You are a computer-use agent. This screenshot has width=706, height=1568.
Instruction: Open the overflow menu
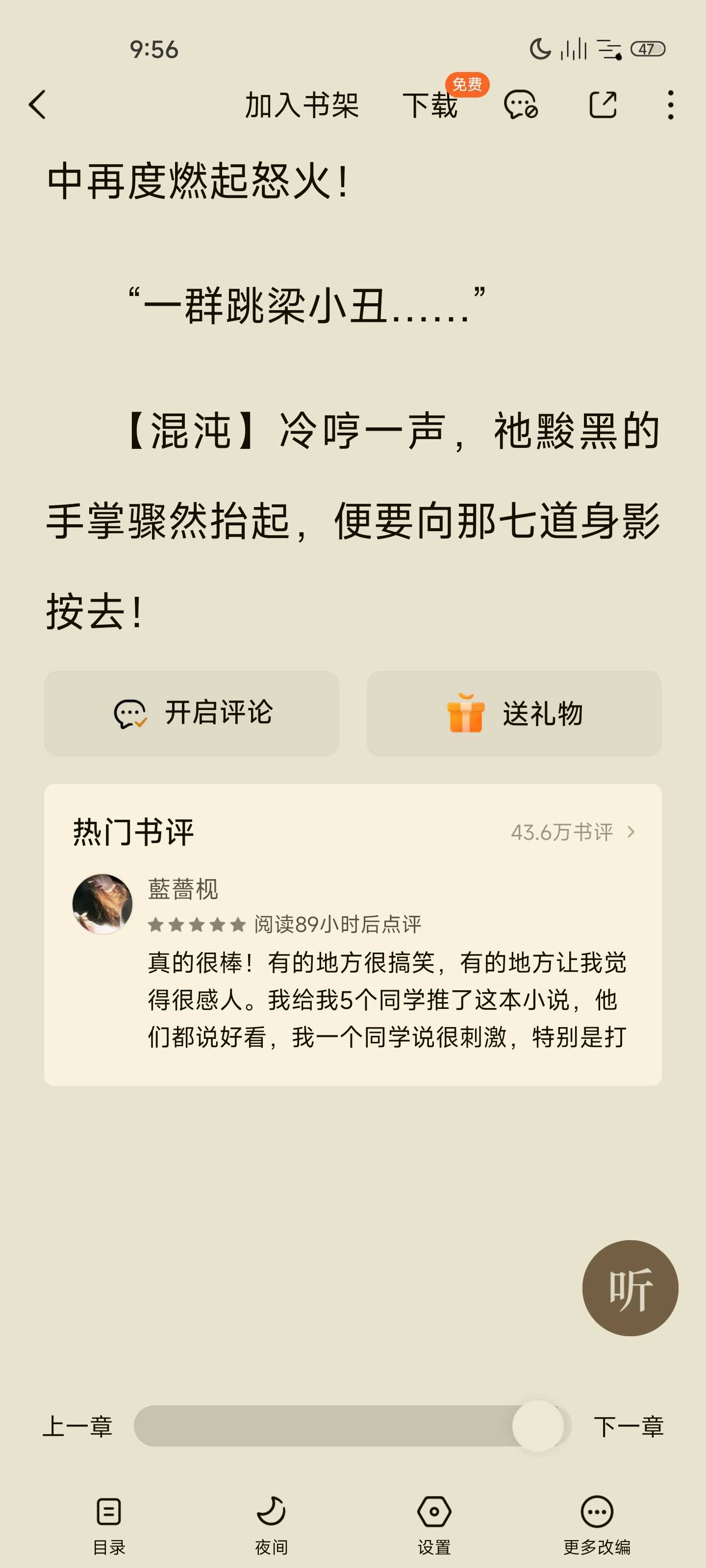tap(670, 105)
